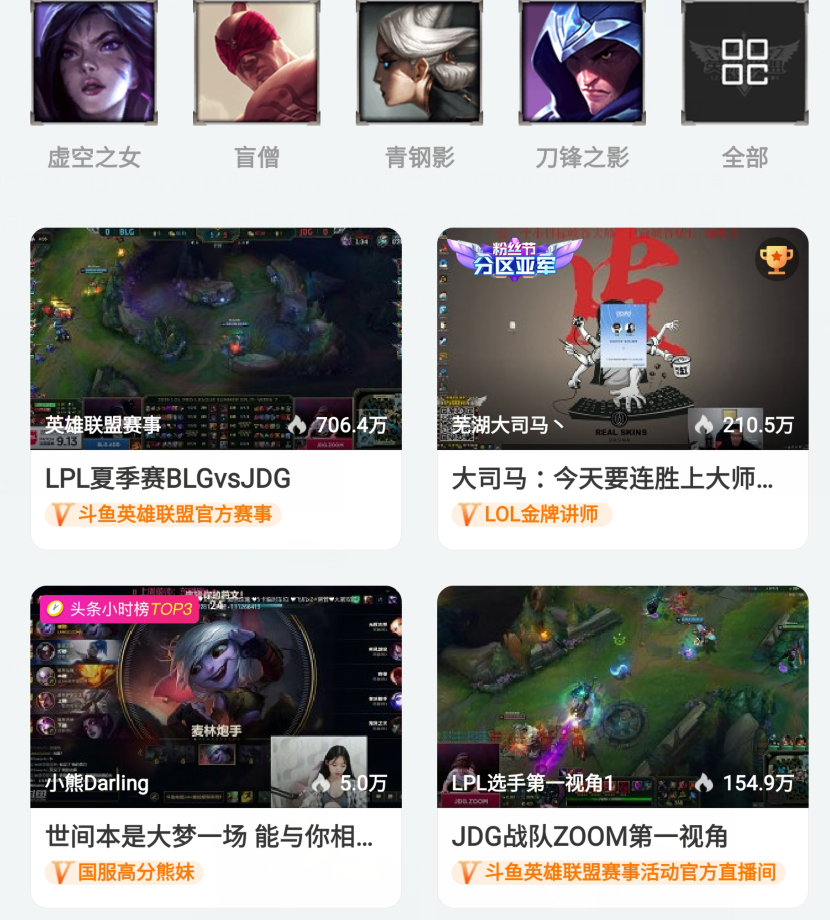Watch JDG战队ZOOM第一视角 stream
The width and height of the screenshot is (830, 920).
click(x=622, y=696)
